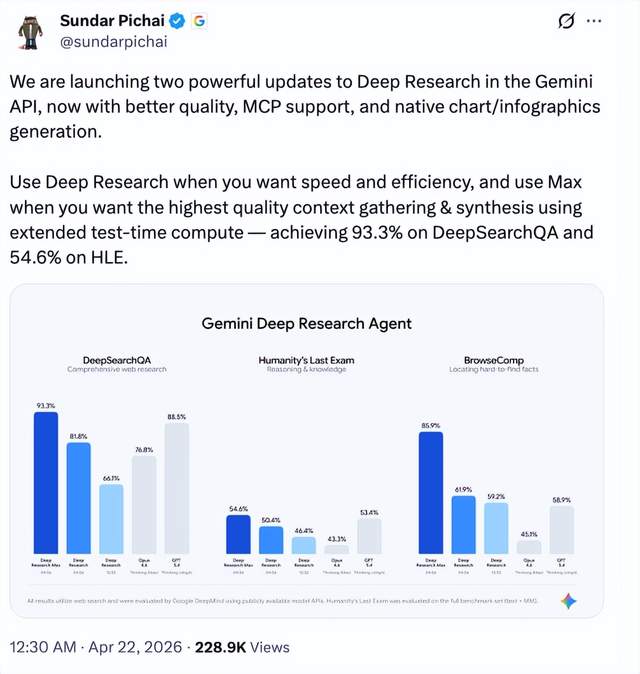Open the post's overflow menu
640x674 pixels.
(595, 20)
